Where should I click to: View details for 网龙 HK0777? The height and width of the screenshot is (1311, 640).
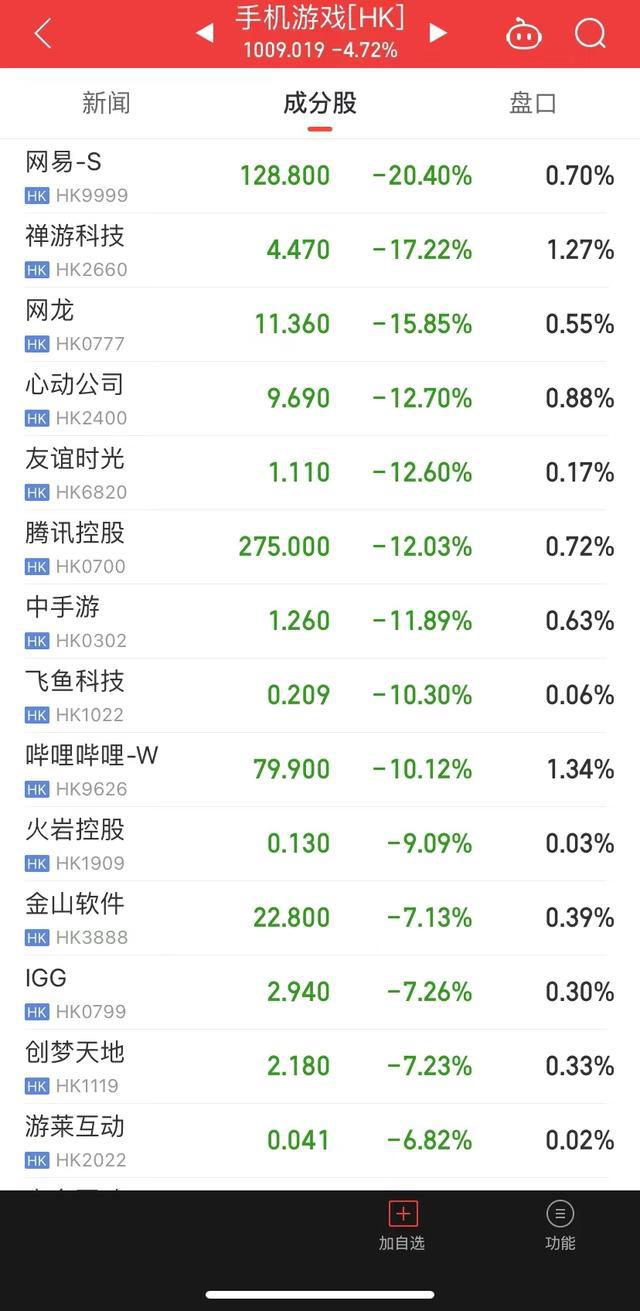pyautogui.click(x=320, y=324)
